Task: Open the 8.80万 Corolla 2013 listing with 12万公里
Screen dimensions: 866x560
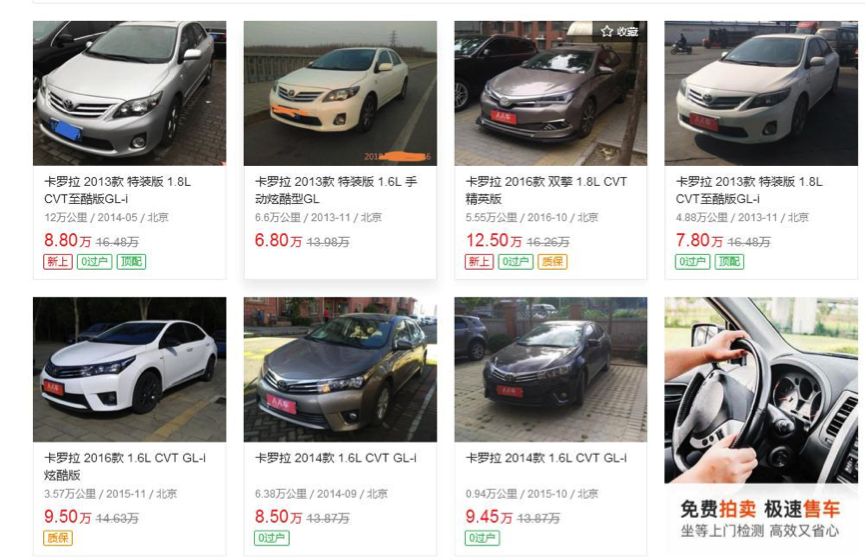Action: coord(129,93)
